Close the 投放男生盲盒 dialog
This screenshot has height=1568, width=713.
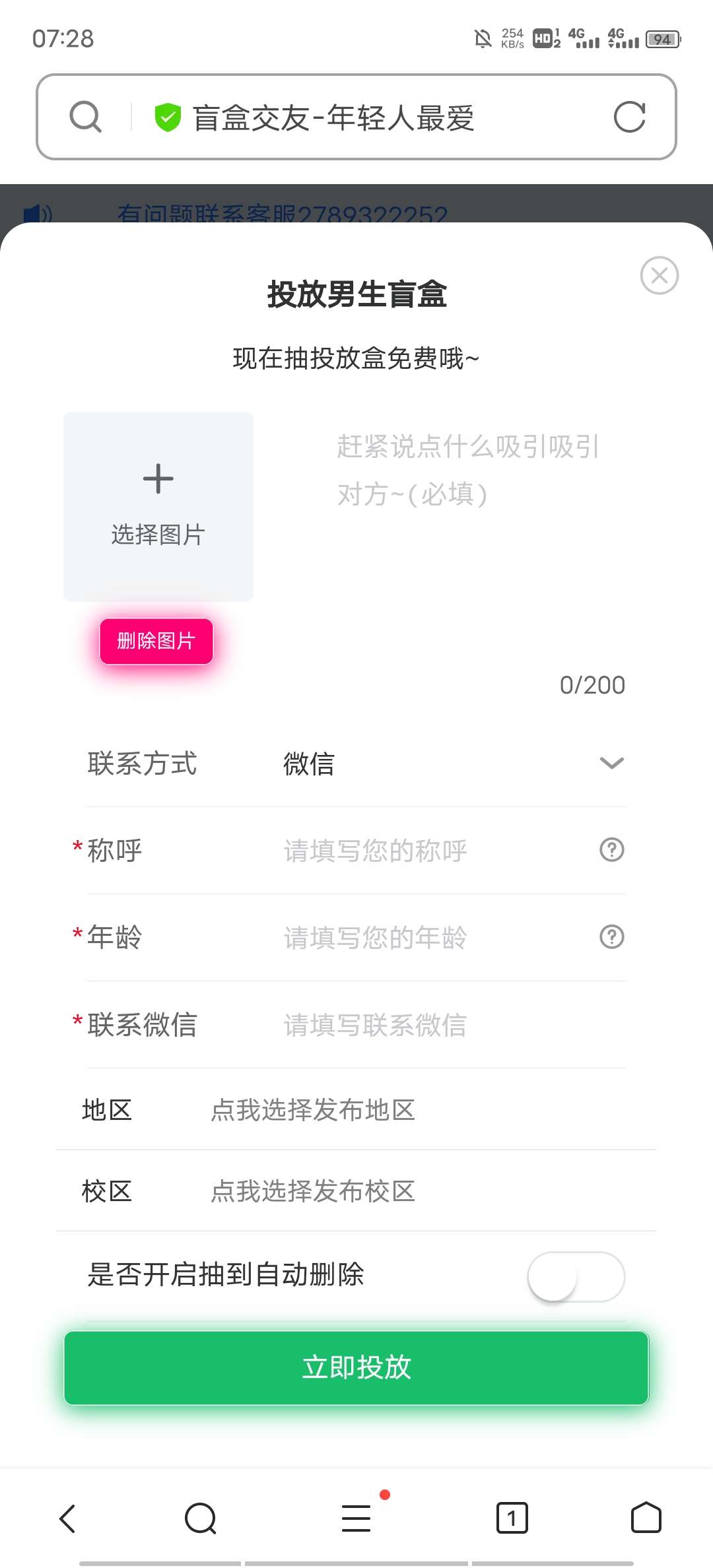pyautogui.click(x=659, y=275)
